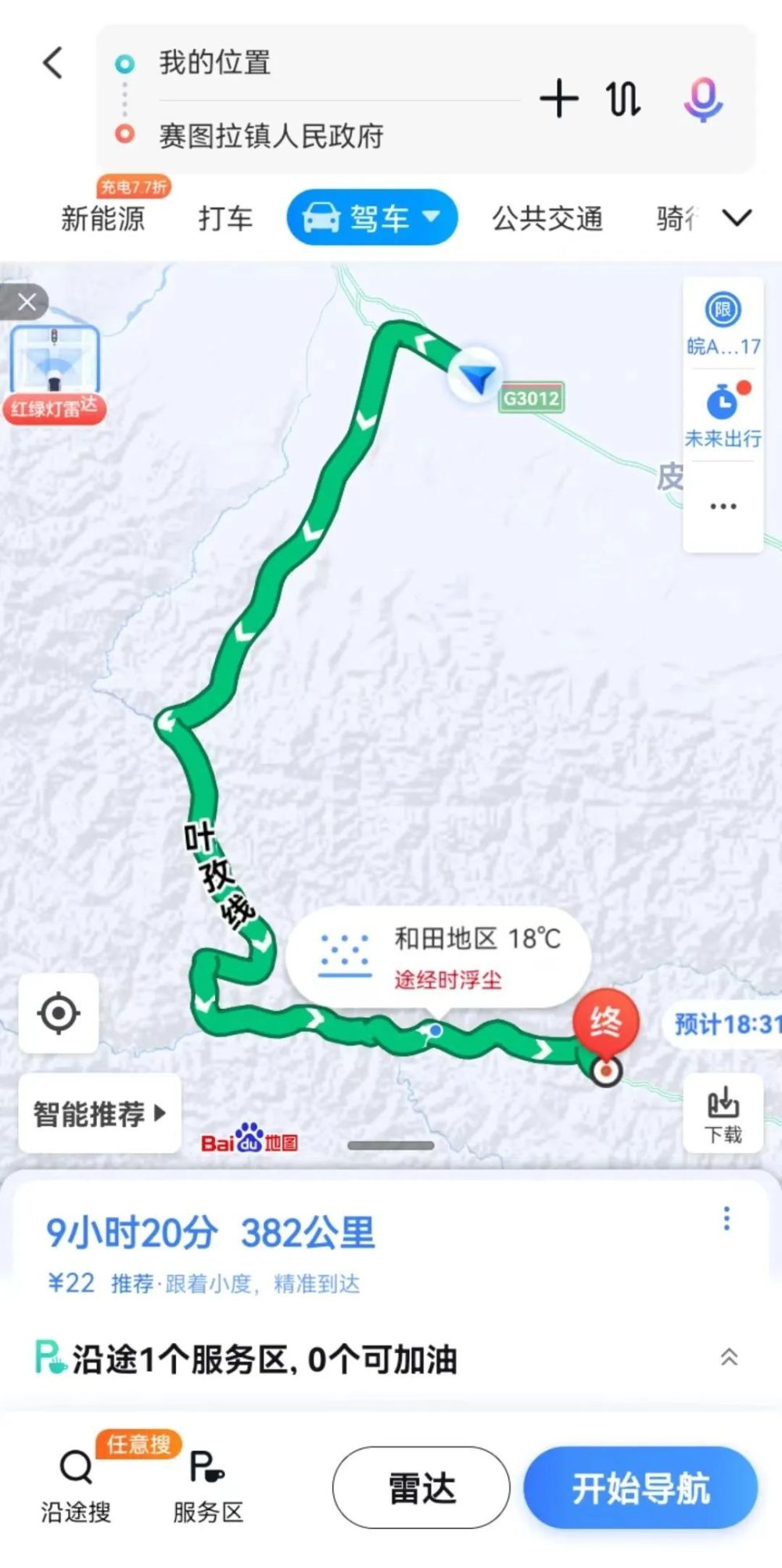Edit destination 赛图拉镇人民政府
Image resolution: width=782 pixels, height=1568 pixels.
(x=271, y=136)
